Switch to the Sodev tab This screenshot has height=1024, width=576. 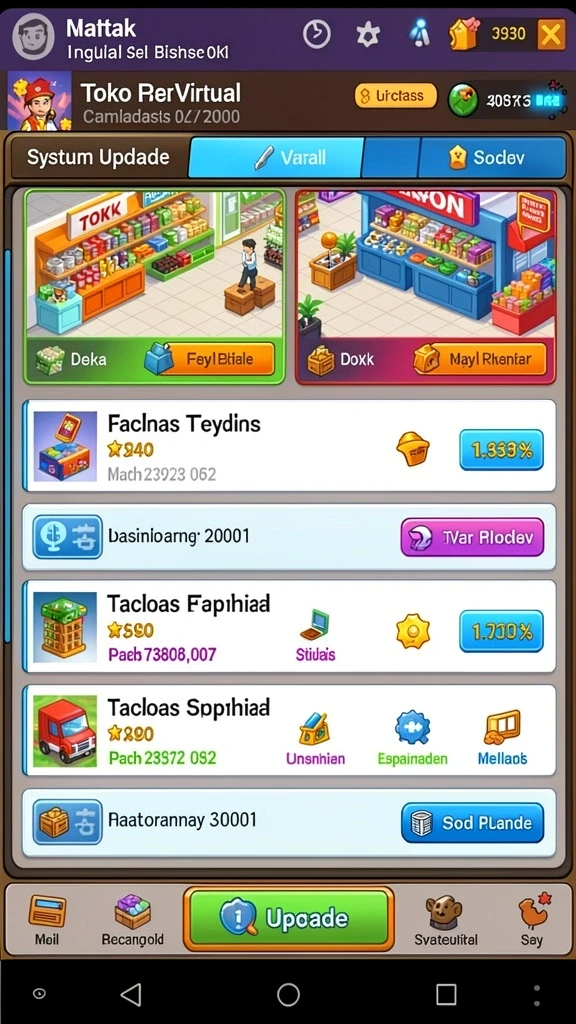point(491,157)
